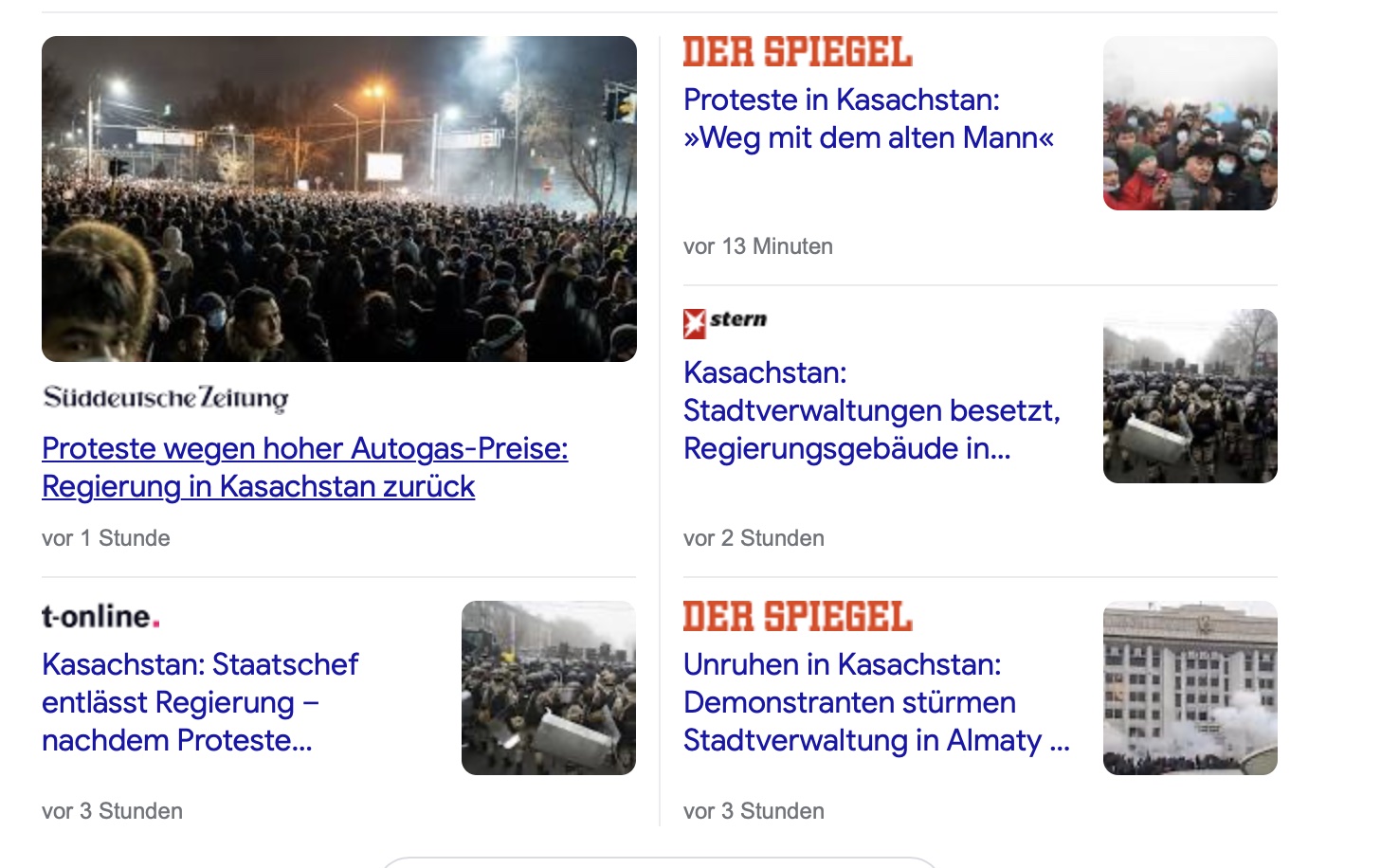The width and height of the screenshot is (1399, 868).
Task: Tap the stern article riot police thumbnail
Action: 1190,396
